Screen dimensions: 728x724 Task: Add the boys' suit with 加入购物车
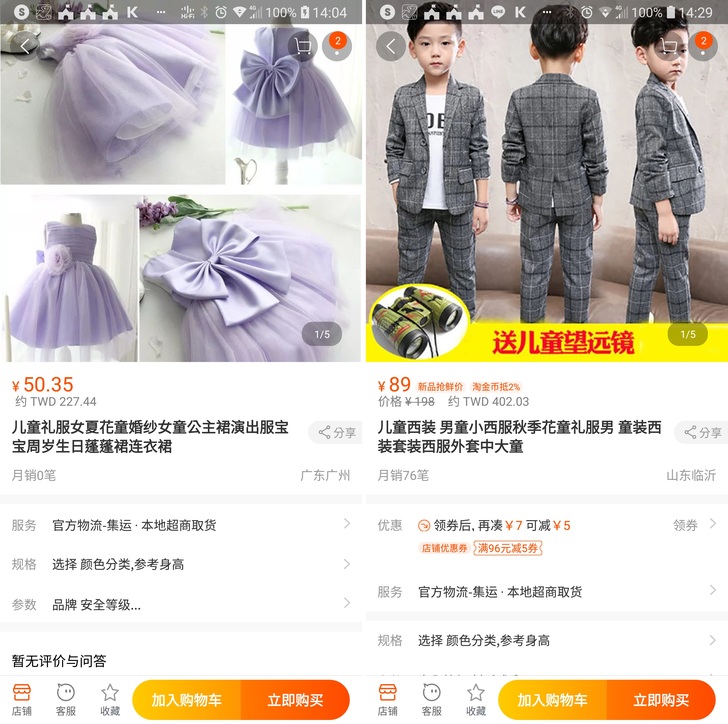552,700
